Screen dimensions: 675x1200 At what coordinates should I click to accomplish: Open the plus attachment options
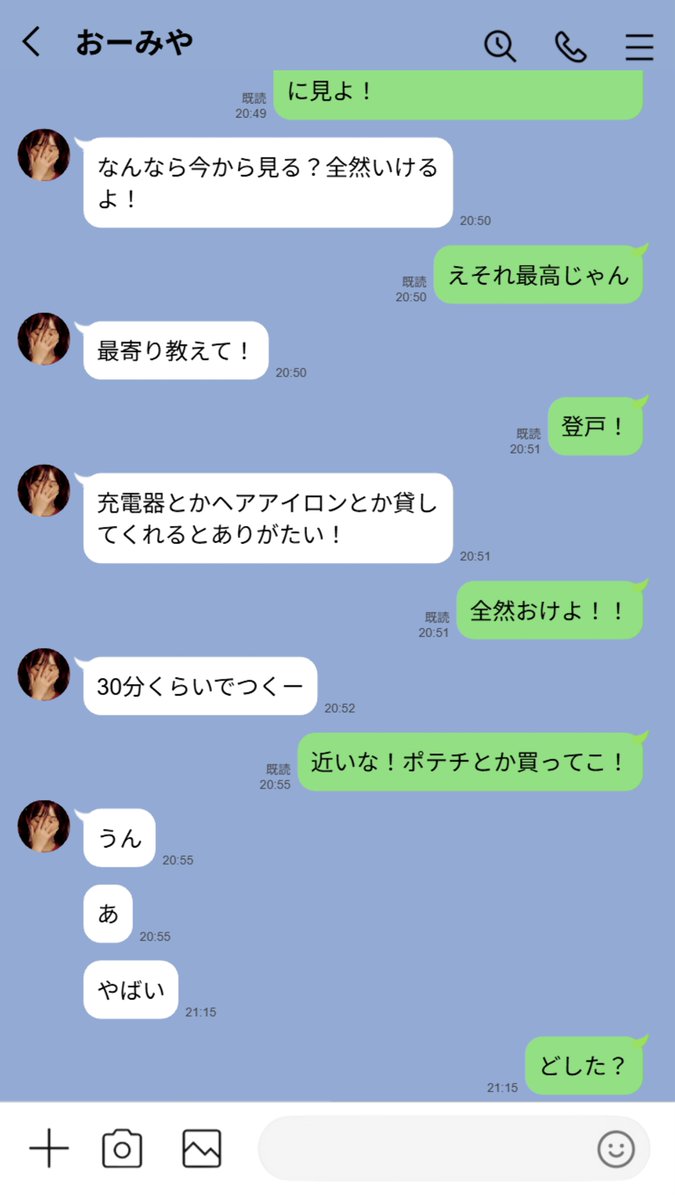click(48, 1148)
